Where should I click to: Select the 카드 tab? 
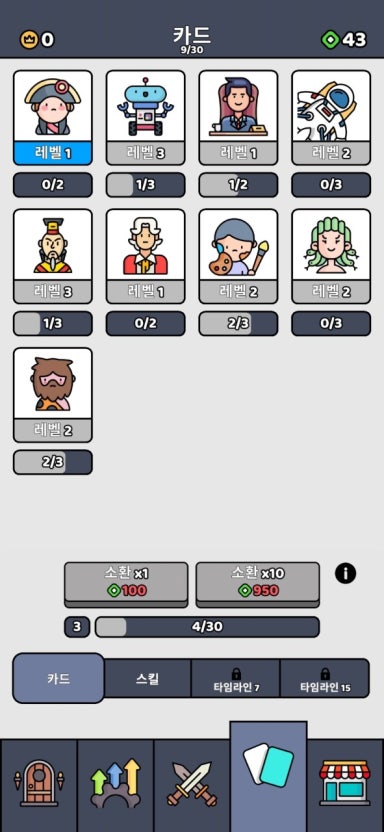tap(58, 678)
